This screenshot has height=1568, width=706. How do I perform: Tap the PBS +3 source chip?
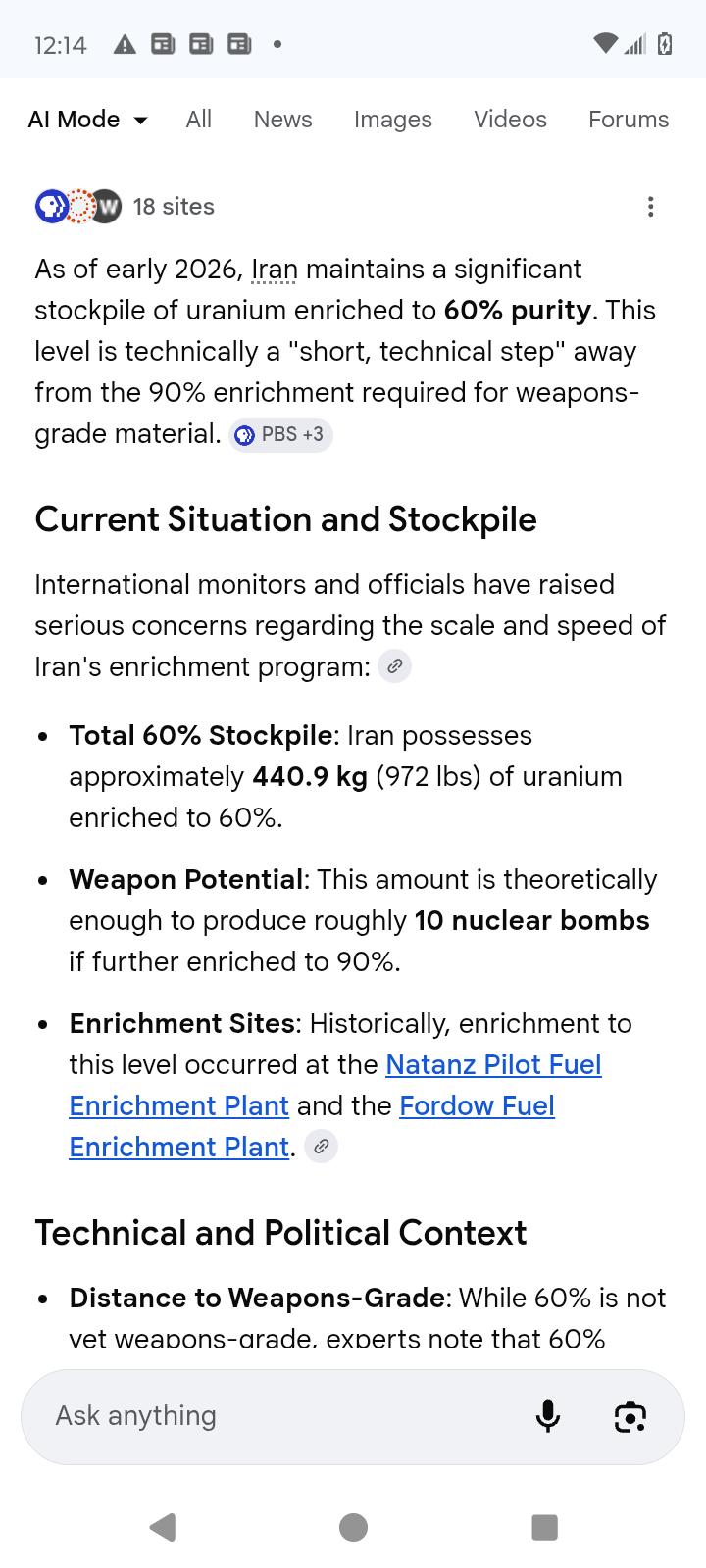click(x=281, y=434)
